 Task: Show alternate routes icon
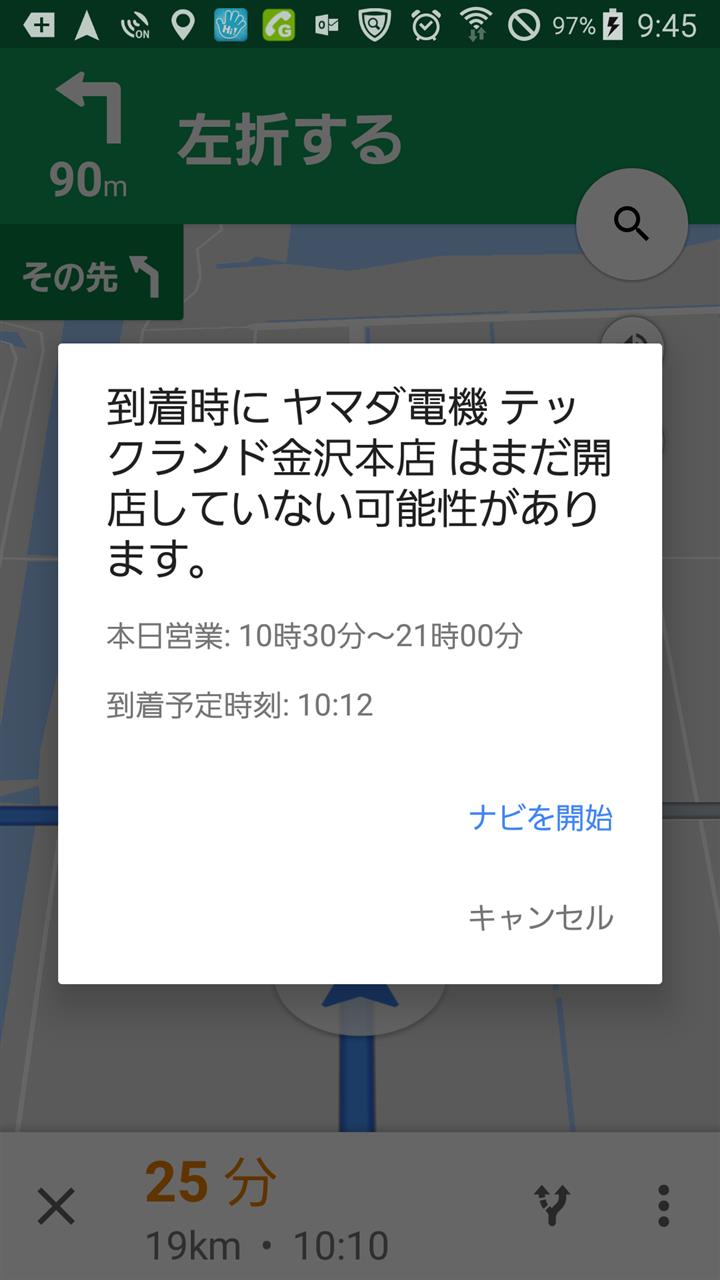552,1206
